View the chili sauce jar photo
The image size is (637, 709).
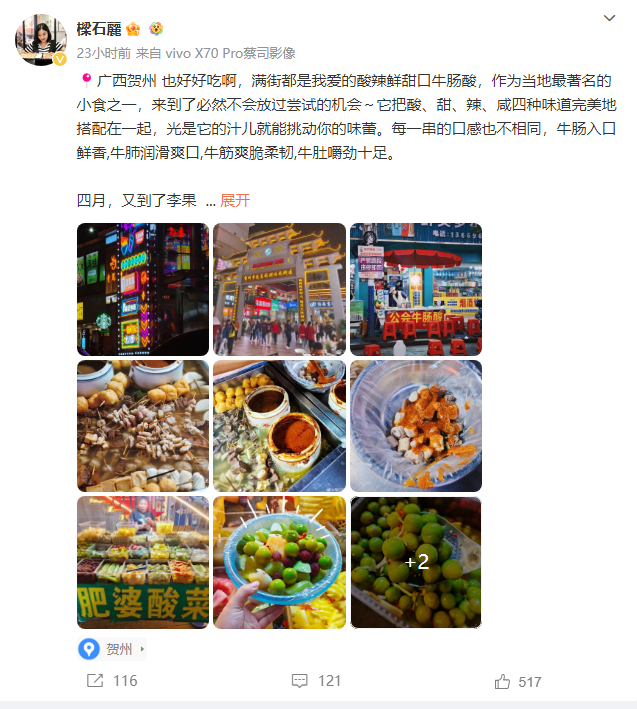(279, 426)
